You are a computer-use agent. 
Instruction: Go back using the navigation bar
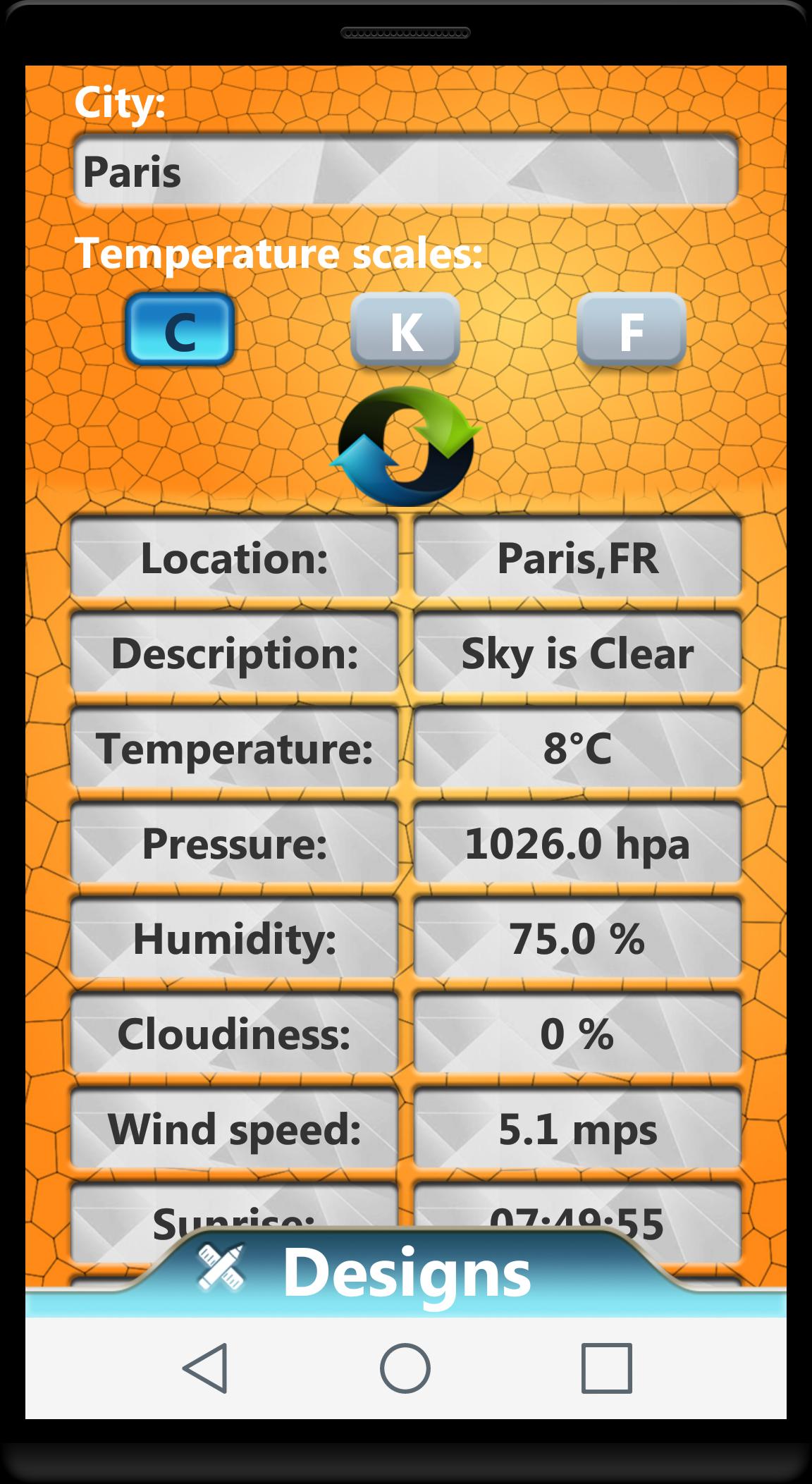click(205, 1368)
